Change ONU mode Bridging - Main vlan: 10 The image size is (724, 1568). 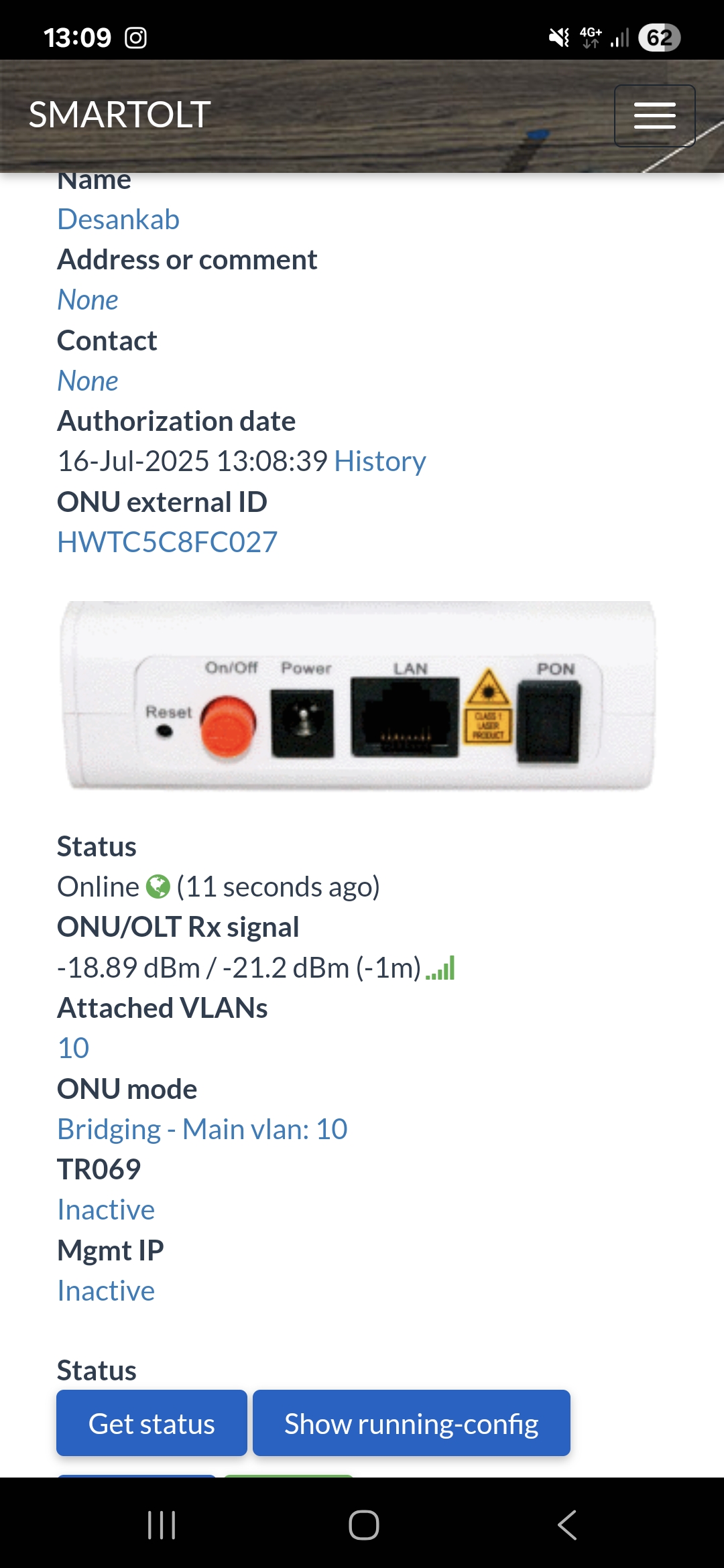coord(202,1130)
